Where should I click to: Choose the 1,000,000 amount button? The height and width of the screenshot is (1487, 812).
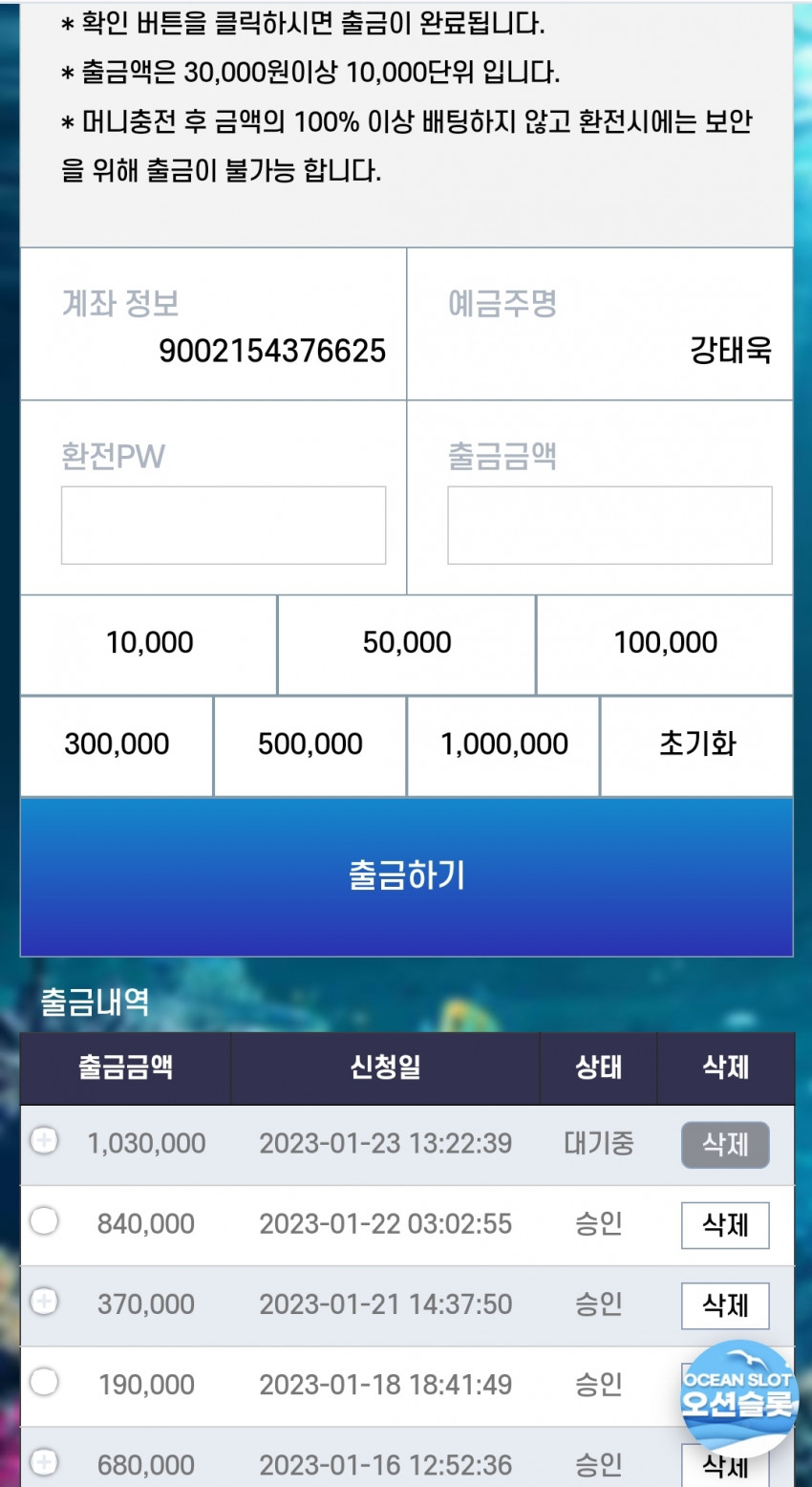tap(503, 744)
